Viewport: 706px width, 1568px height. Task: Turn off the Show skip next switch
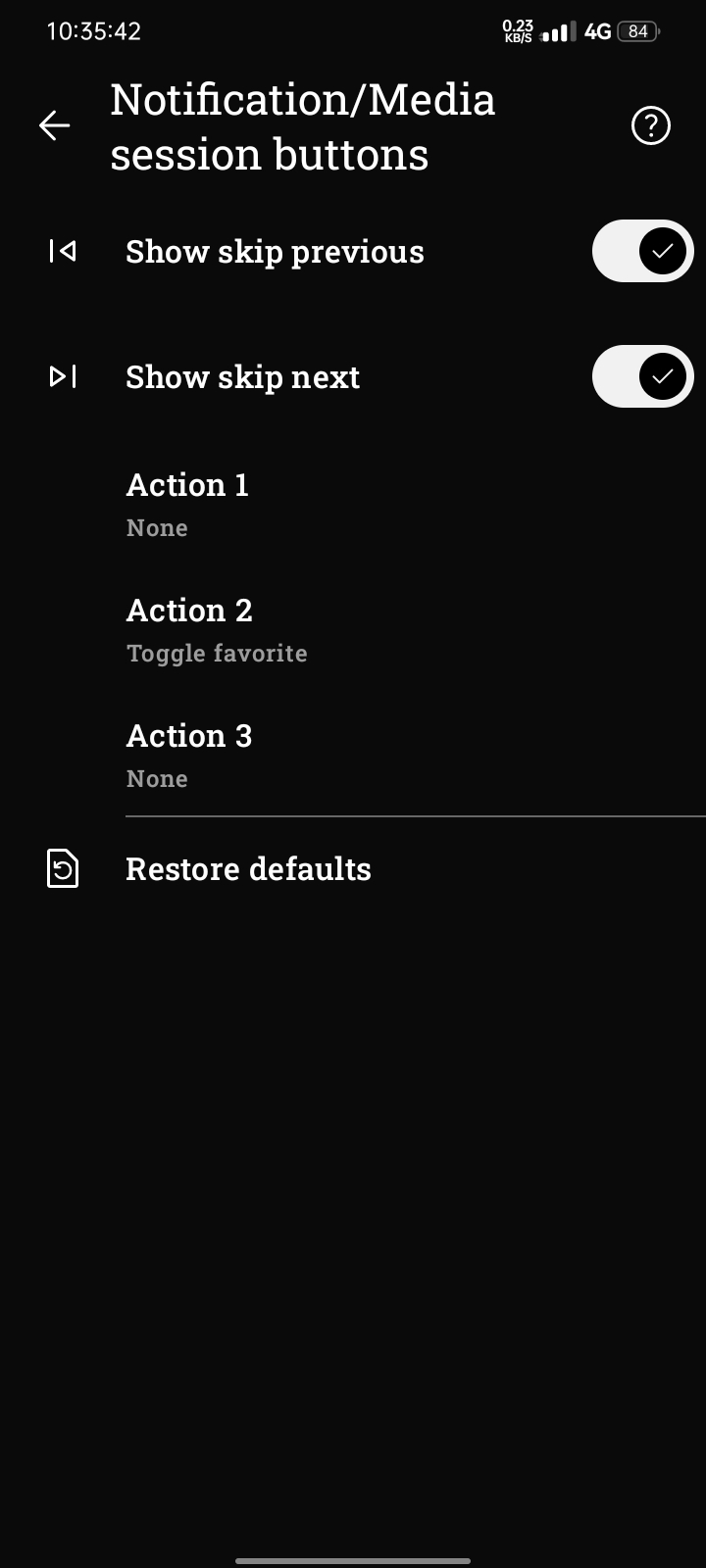pyautogui.click(x=642, y=376)
